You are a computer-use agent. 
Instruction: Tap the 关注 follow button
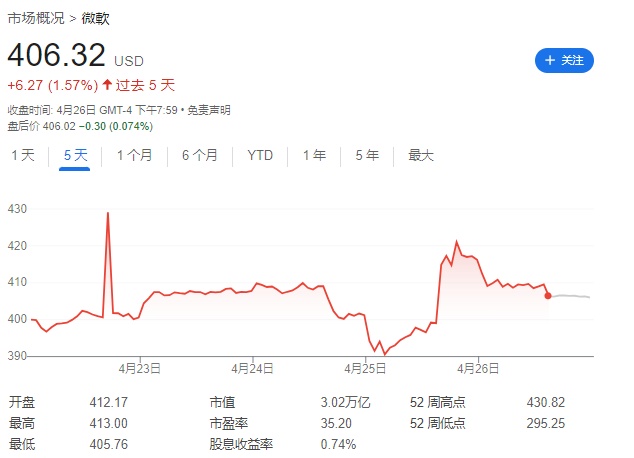(565, 60)
